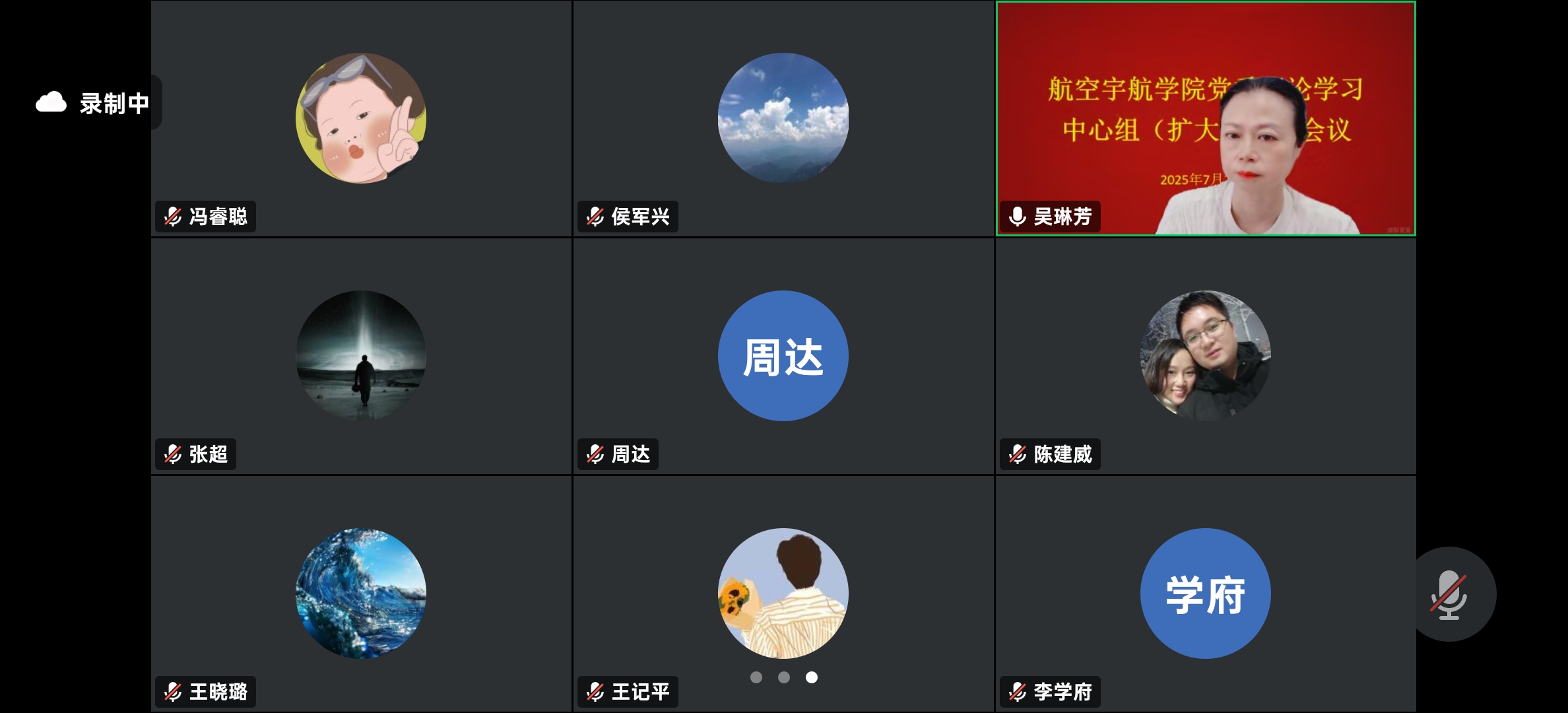The image size is (1568, 713).
Task: Select 王记平's participant tile
Action: [783, 594]
